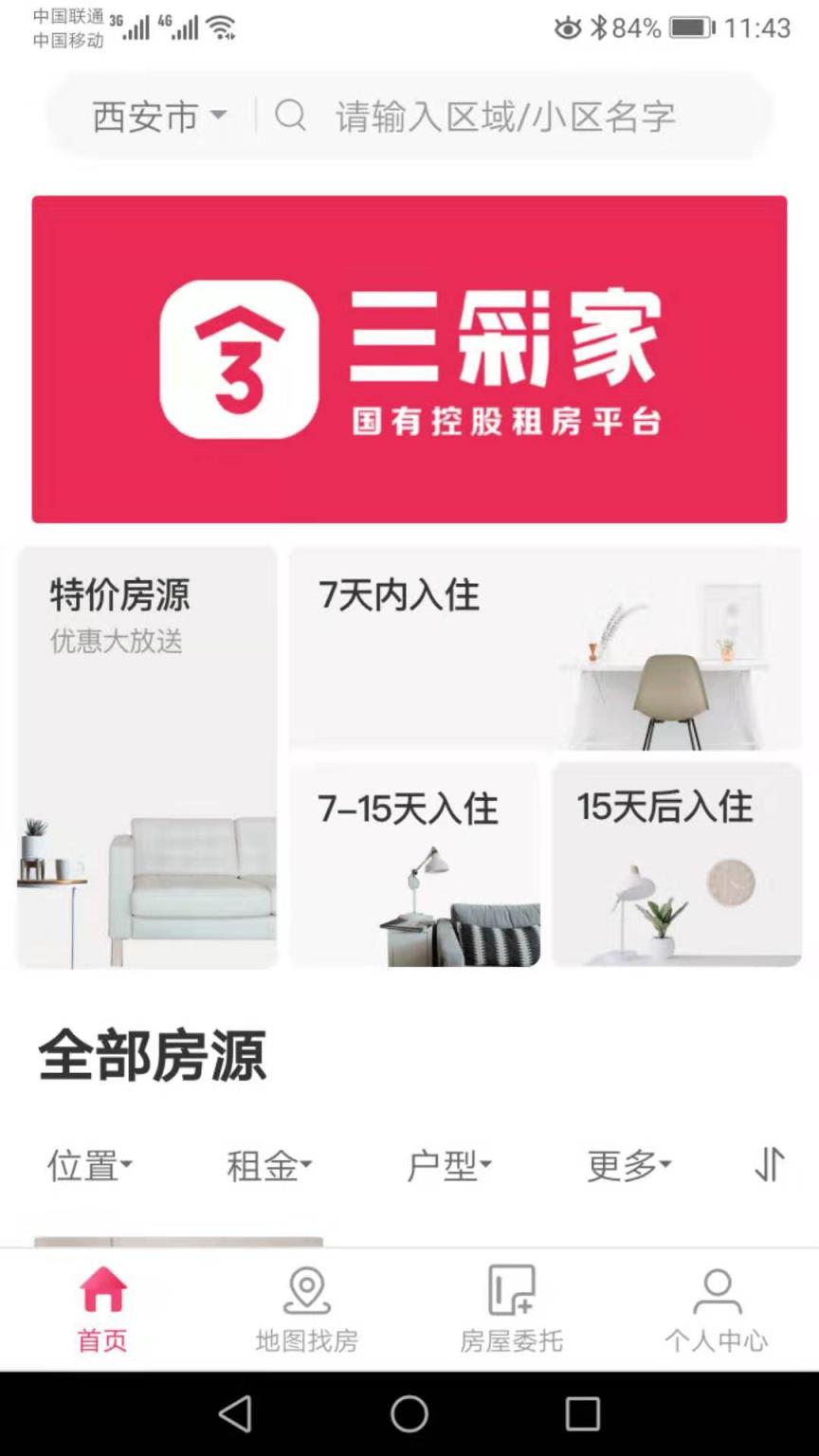Open the 7天内入住 move-in card

(x=544, y=647)
